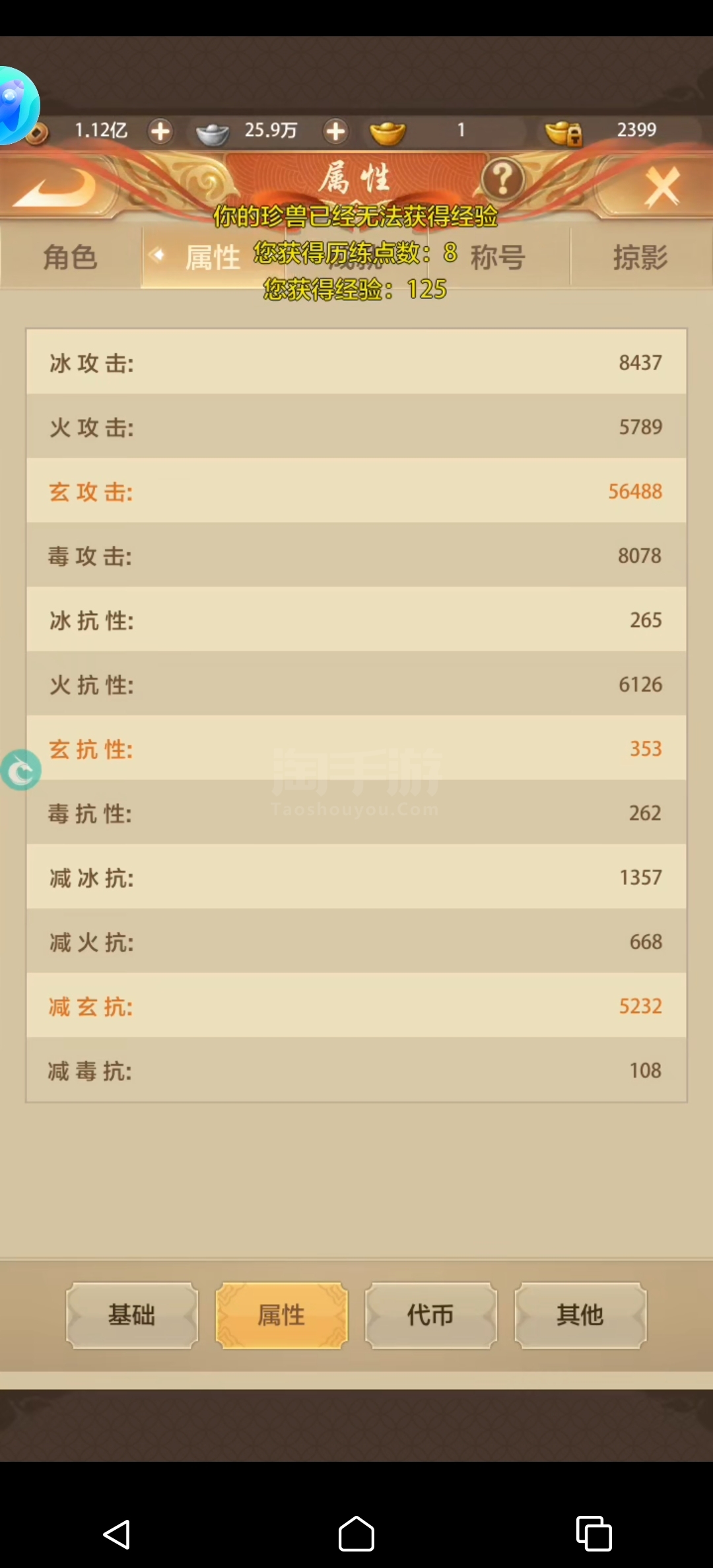The width and height of the screenshot is (713, 1568).
Task: Go back with the curved arrow button
Action: tap(56, 188)
